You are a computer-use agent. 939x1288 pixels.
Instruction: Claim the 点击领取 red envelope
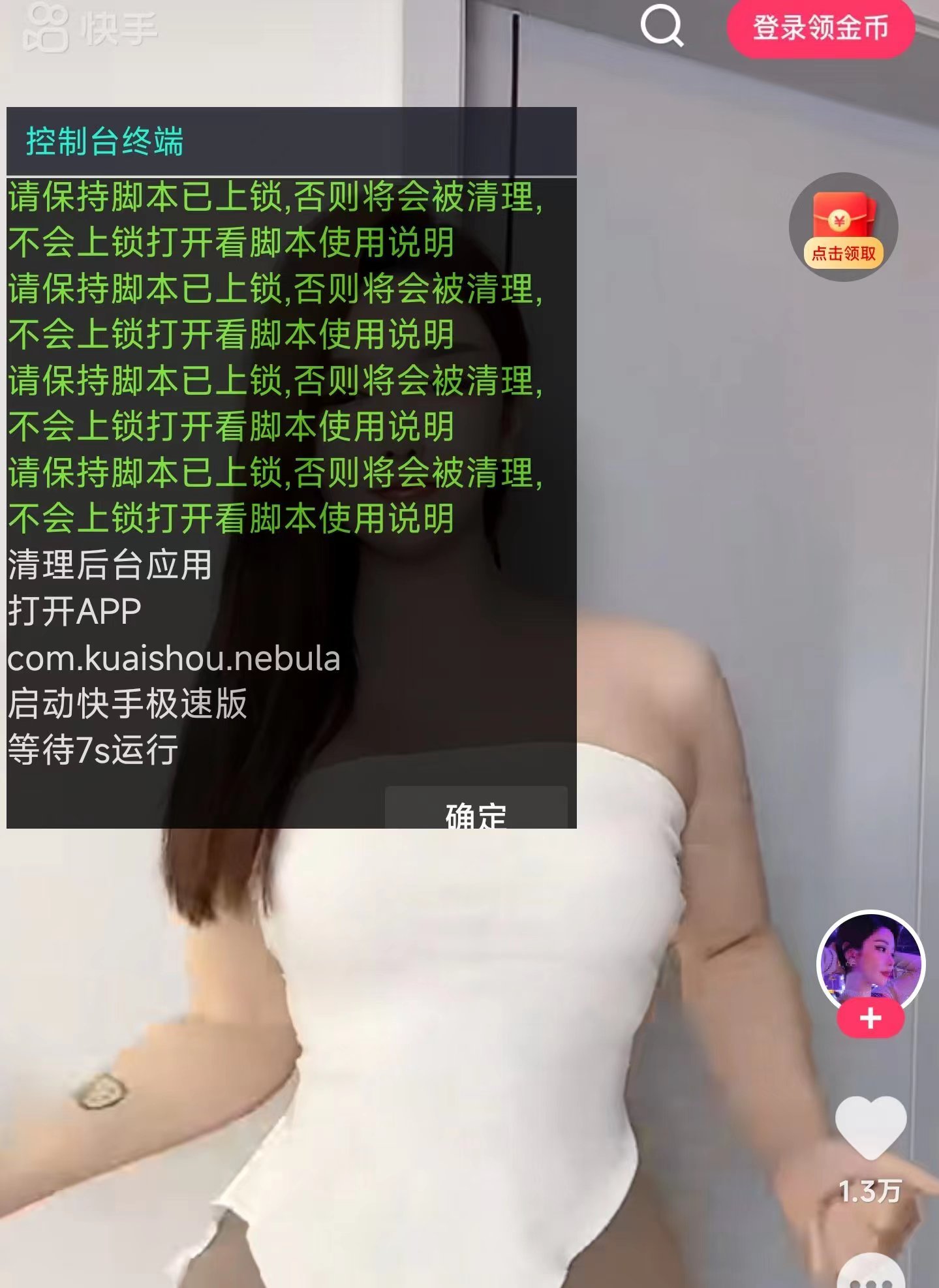pos(843,227)
